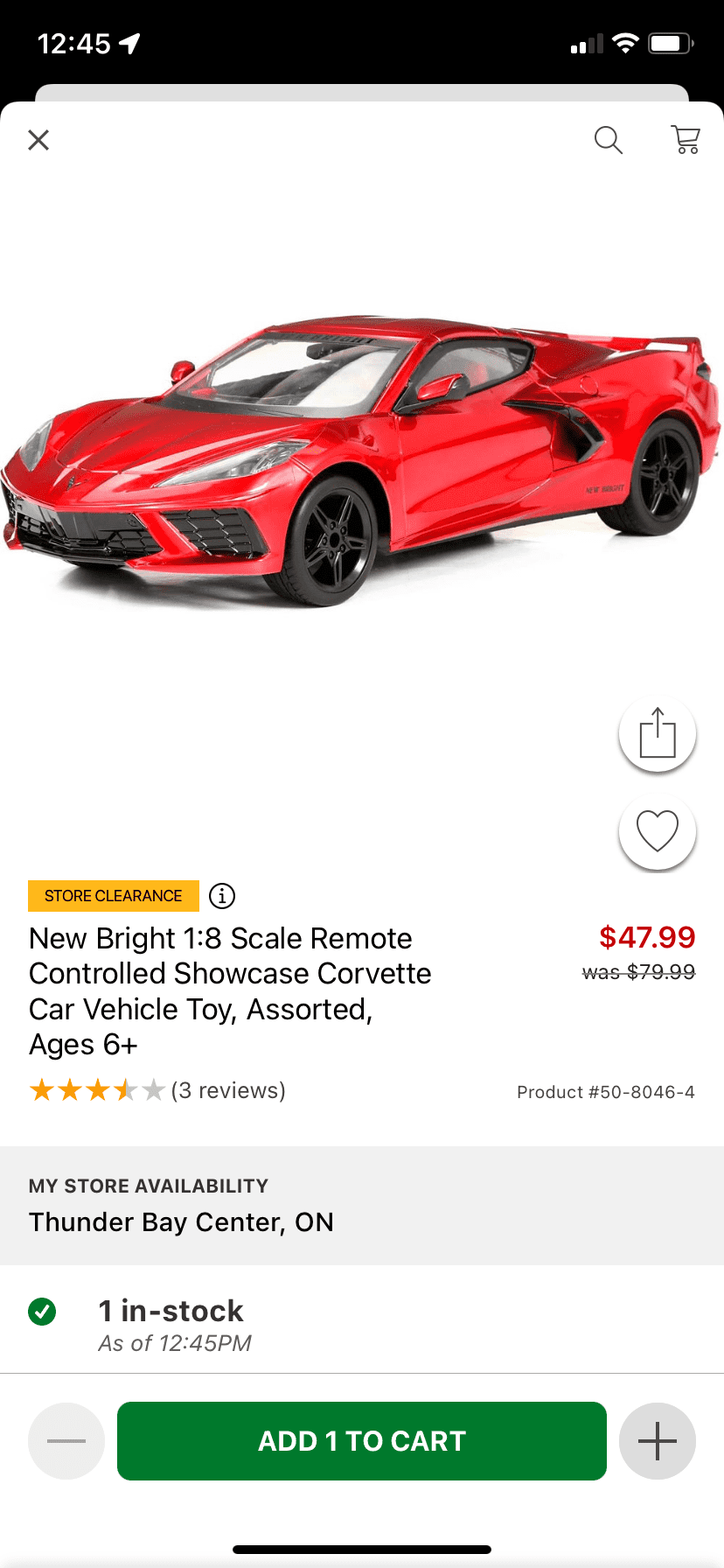Decrease quantity with minus button
724x1568 pixels.
66,1441
